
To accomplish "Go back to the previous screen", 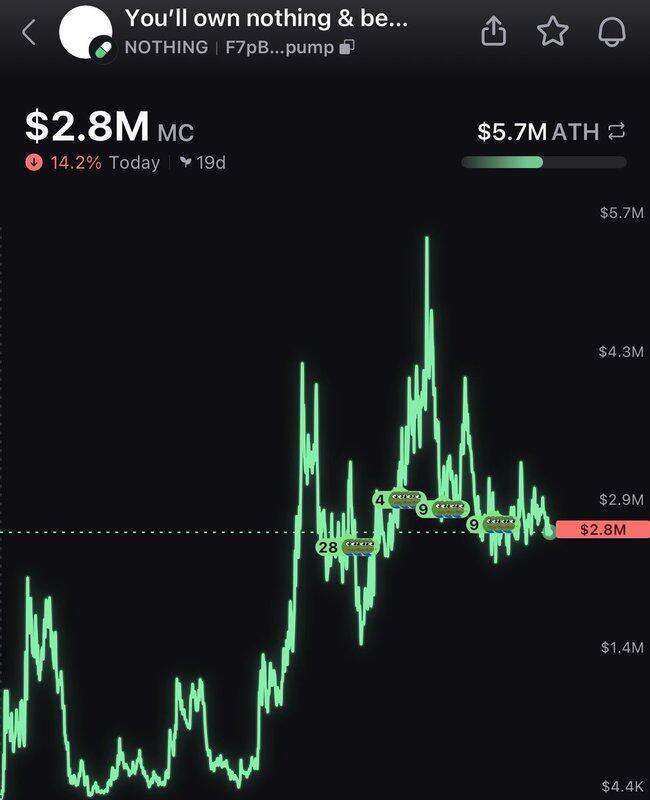I will pyautogui.click(x=28, y=32).
